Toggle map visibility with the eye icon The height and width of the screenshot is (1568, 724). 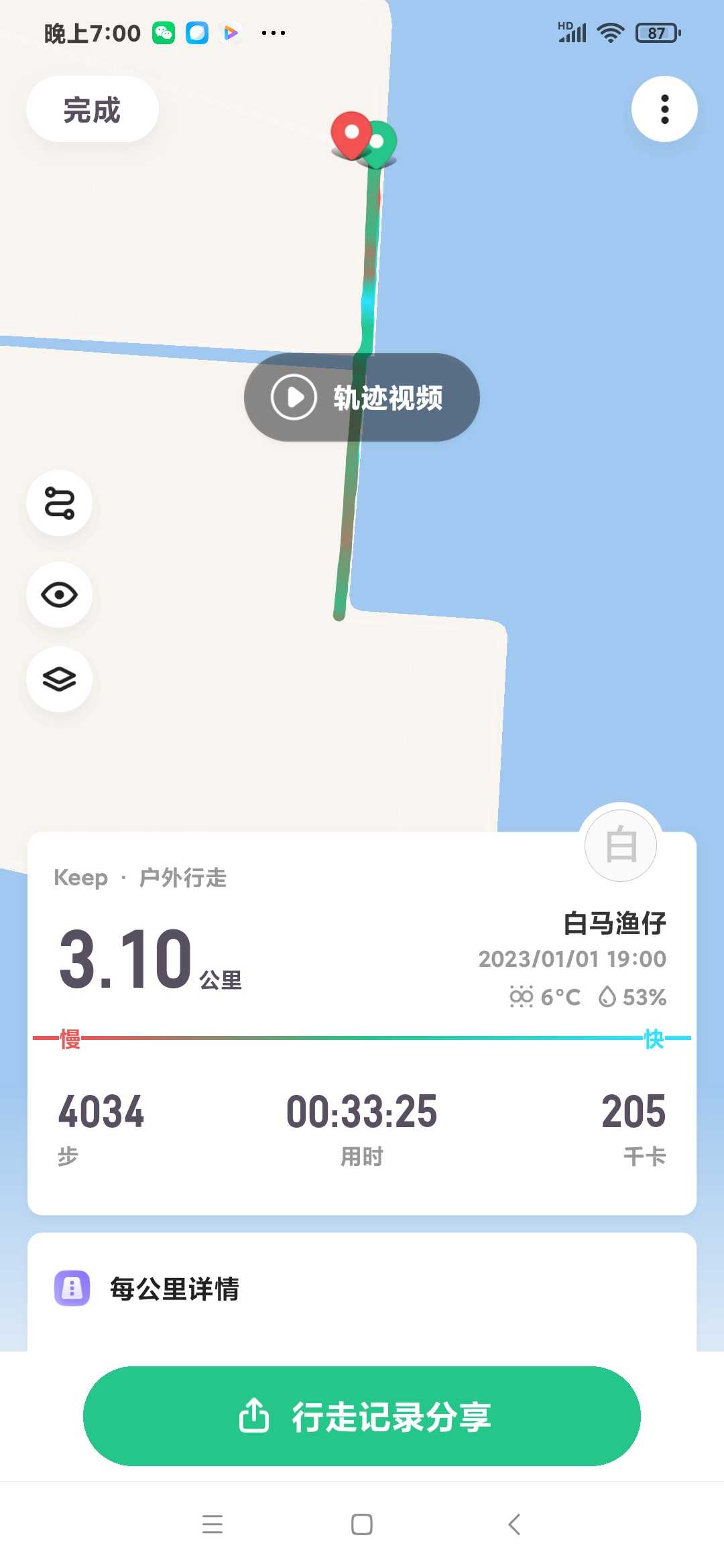pyautogui.click(x=59, y=594)
